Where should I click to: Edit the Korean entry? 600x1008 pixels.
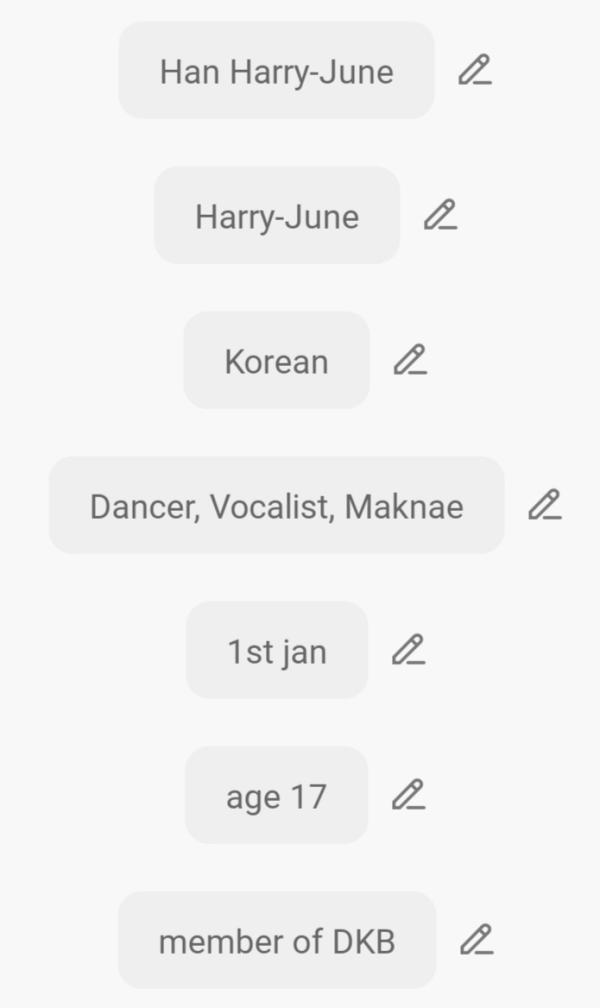tap(410, 361)
